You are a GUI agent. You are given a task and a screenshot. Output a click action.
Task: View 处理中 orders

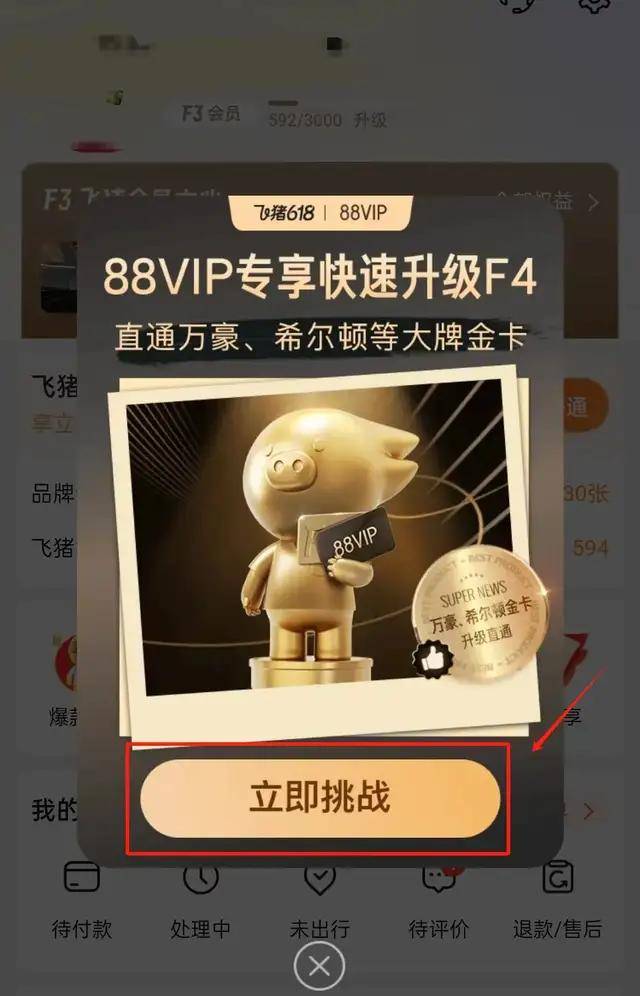200,901
